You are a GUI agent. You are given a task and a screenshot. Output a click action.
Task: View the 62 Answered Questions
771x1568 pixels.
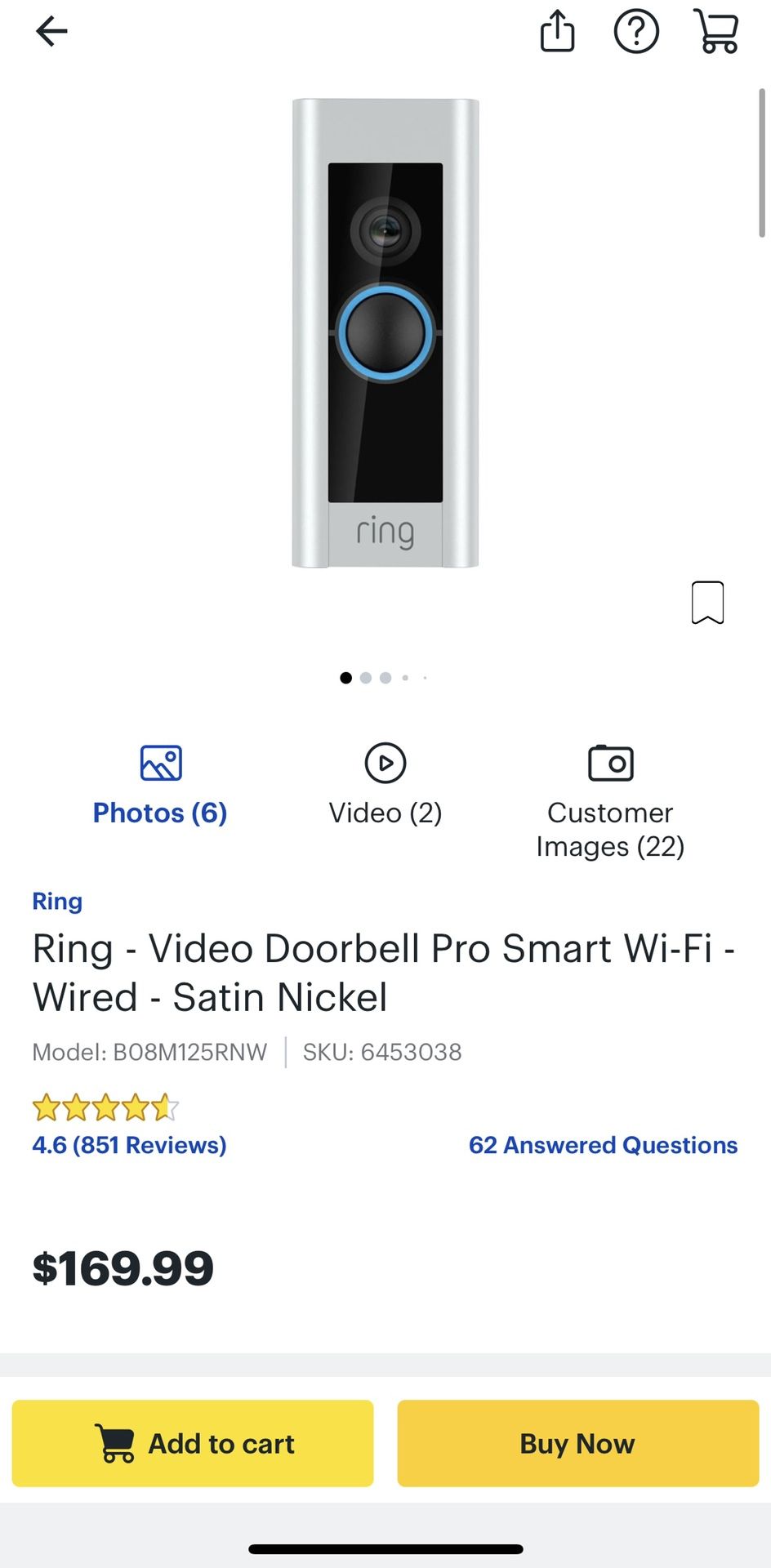(x=604, y=1145)
